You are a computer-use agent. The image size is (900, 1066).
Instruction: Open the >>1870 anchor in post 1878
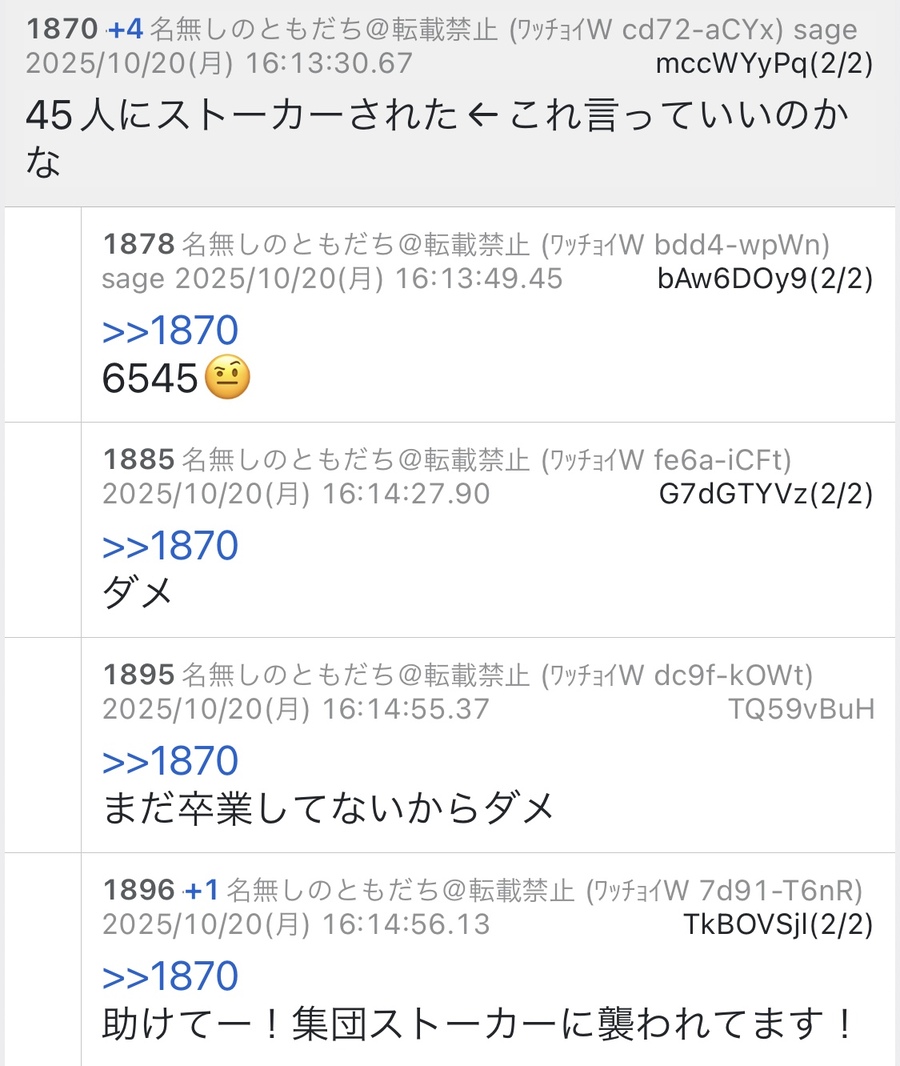tap(170, 331)
